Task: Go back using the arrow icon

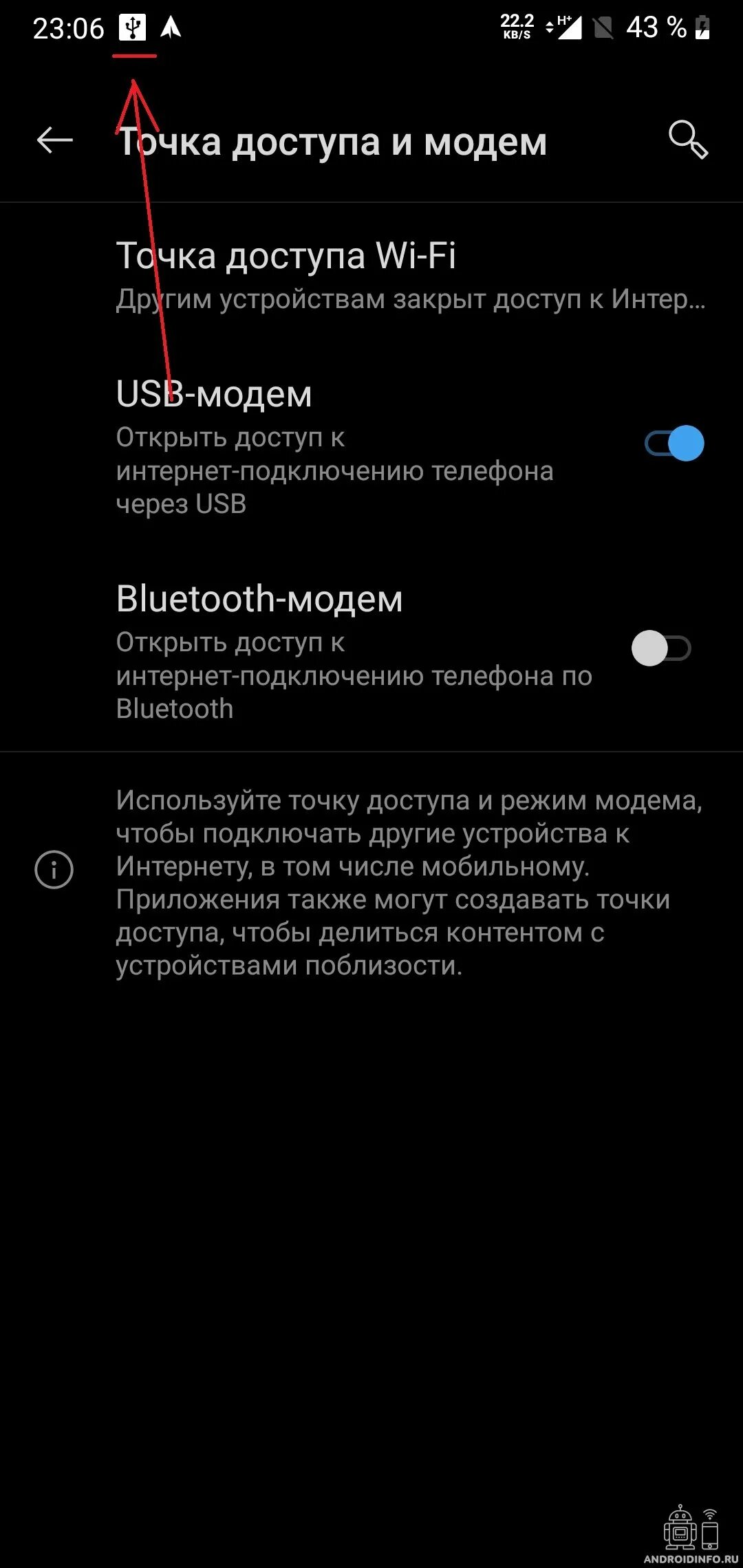Action: point(54,140)
